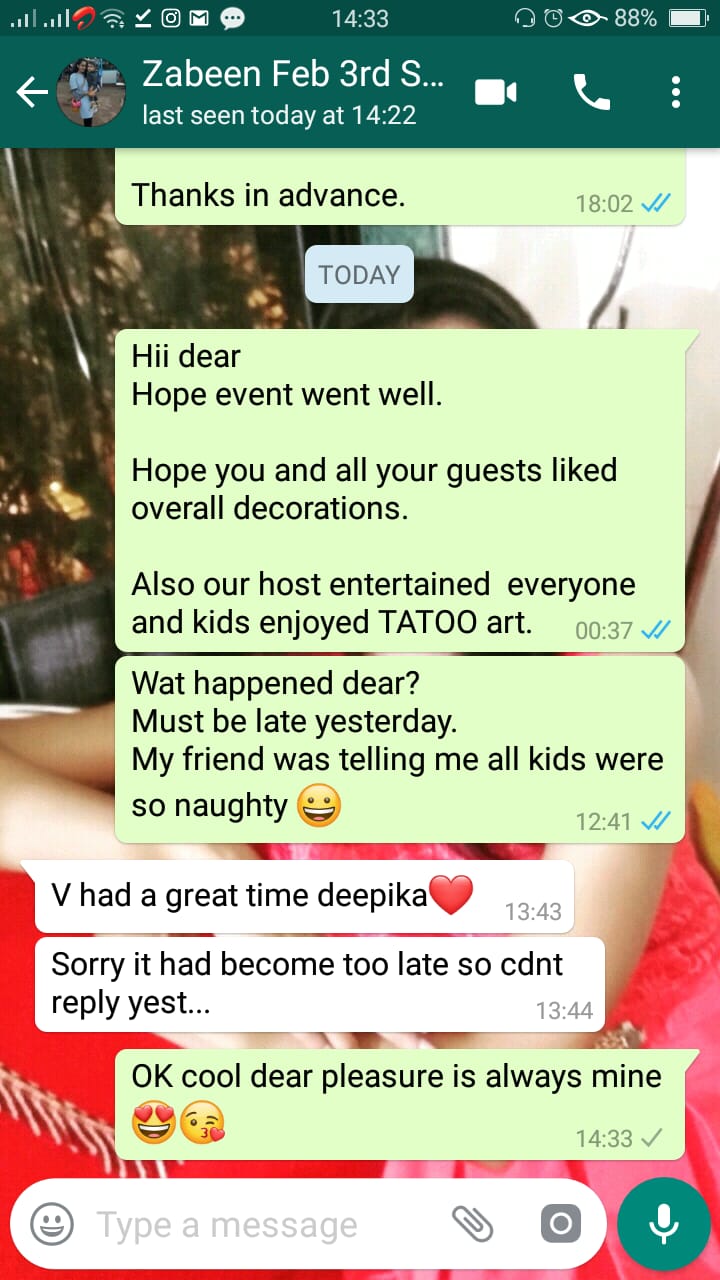Focus the Type a message field
This screenshot has height=1280, width=720.
pyautogui.click(x=260, y=1224)
